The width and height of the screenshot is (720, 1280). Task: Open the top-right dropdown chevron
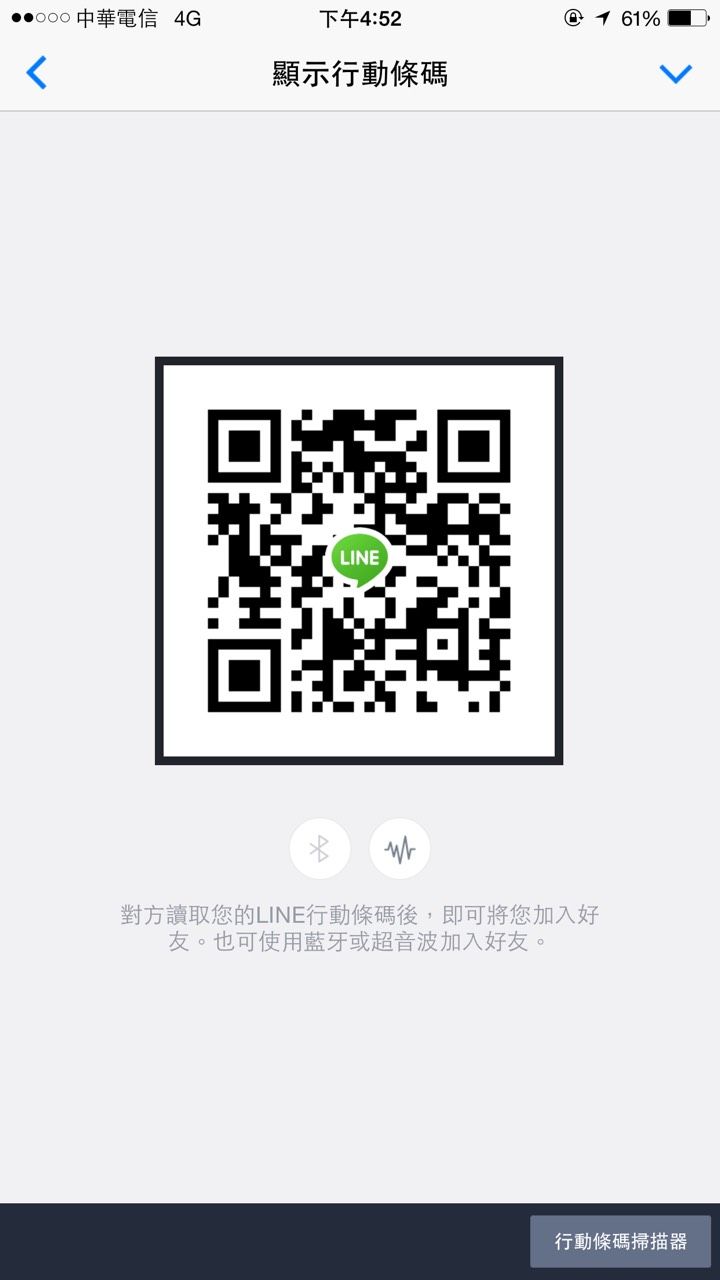[x=676, y=73]
